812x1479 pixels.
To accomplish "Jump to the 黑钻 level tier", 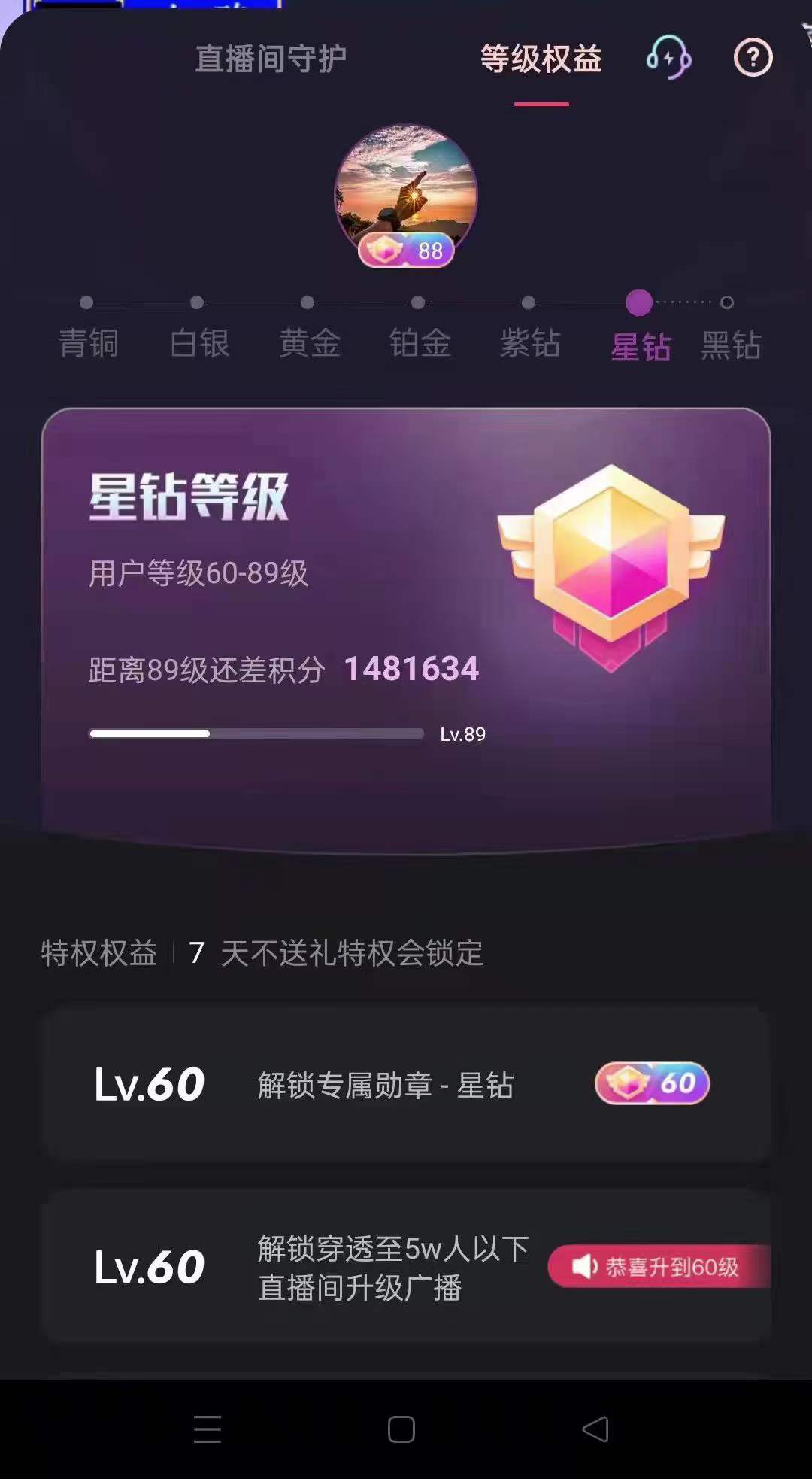I will click(x=730, y=345).
